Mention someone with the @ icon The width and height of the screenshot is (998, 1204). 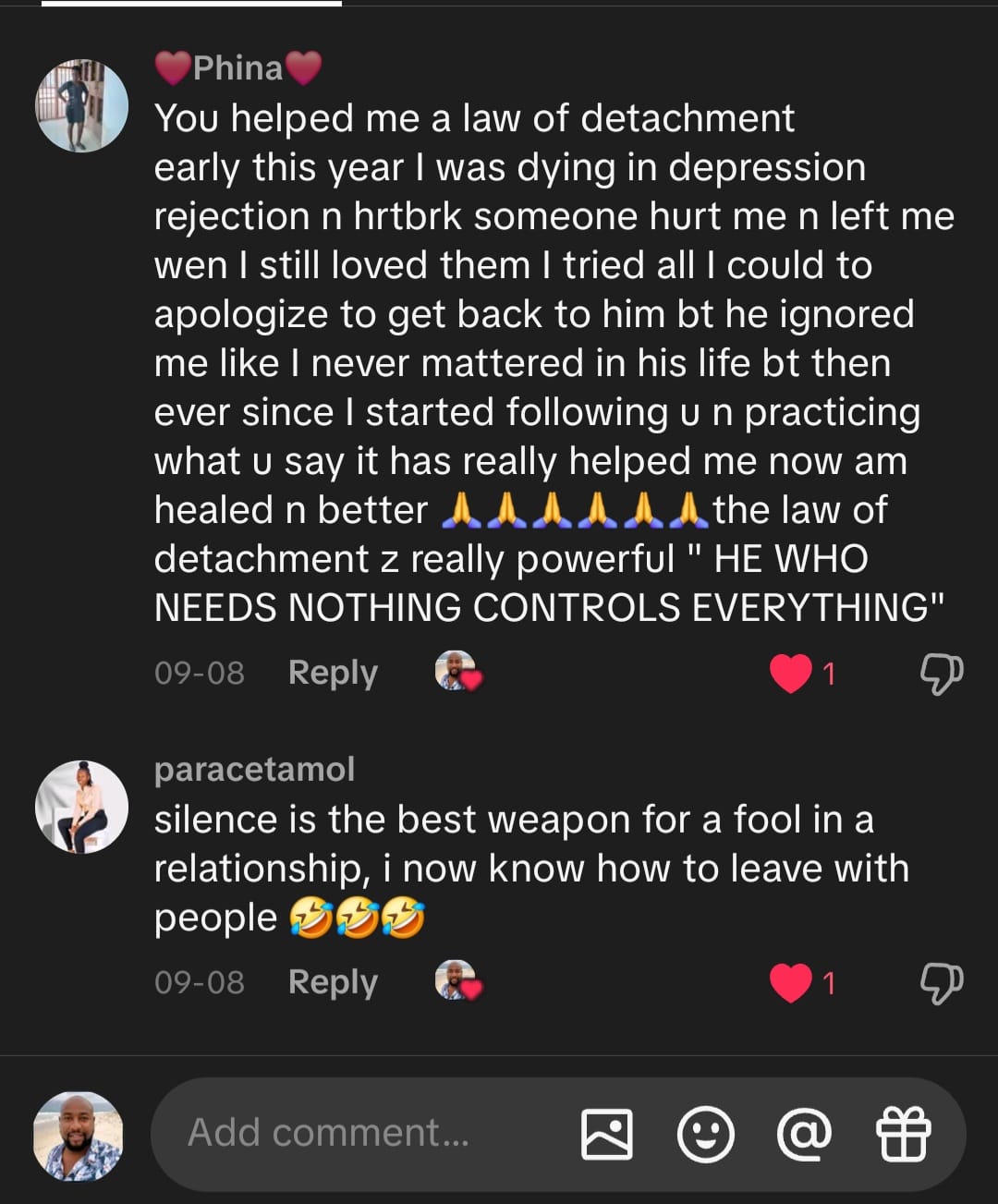pyautogui.click(x=804, y=1134)
